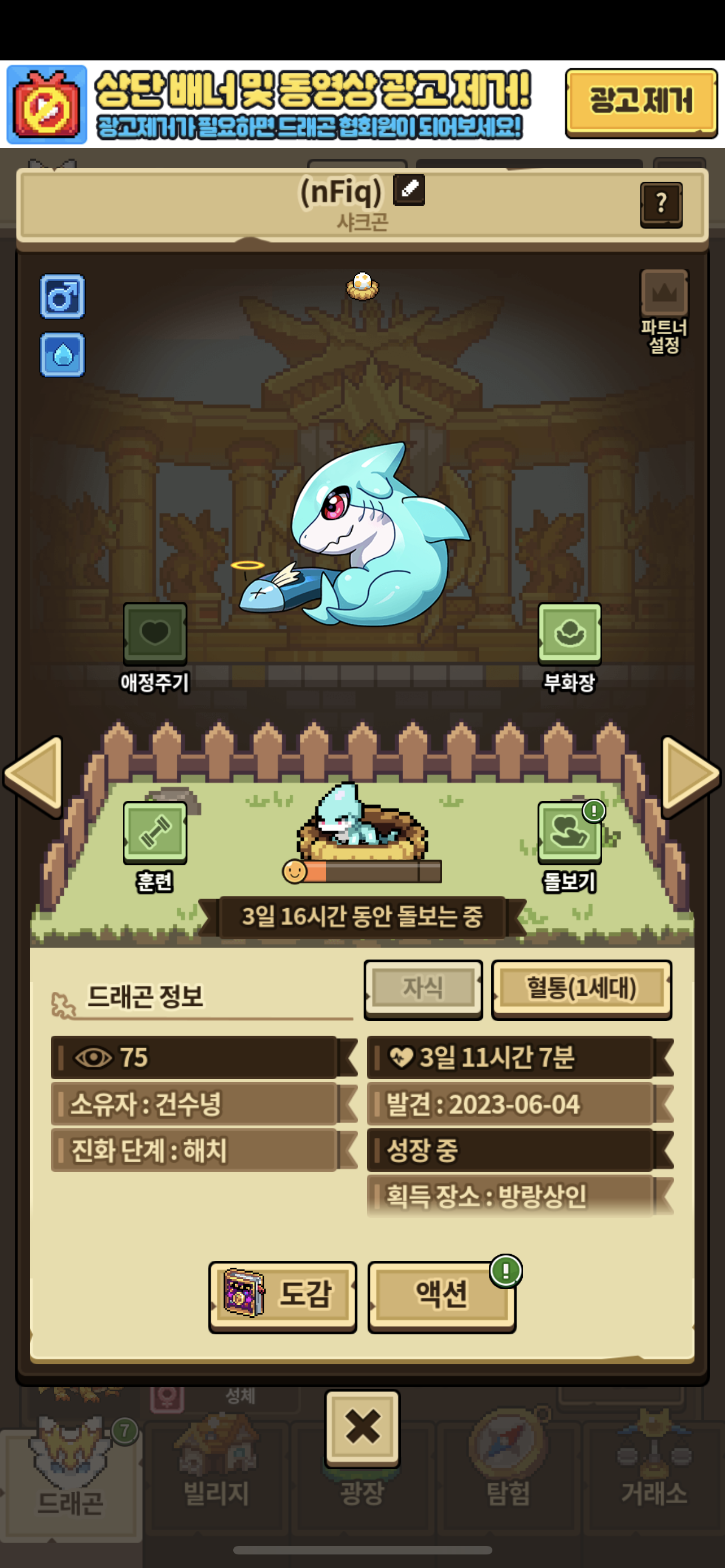View 혈통(1세대) lineage
Viewport: 725px width, 1568px height.
click(582, 988)
